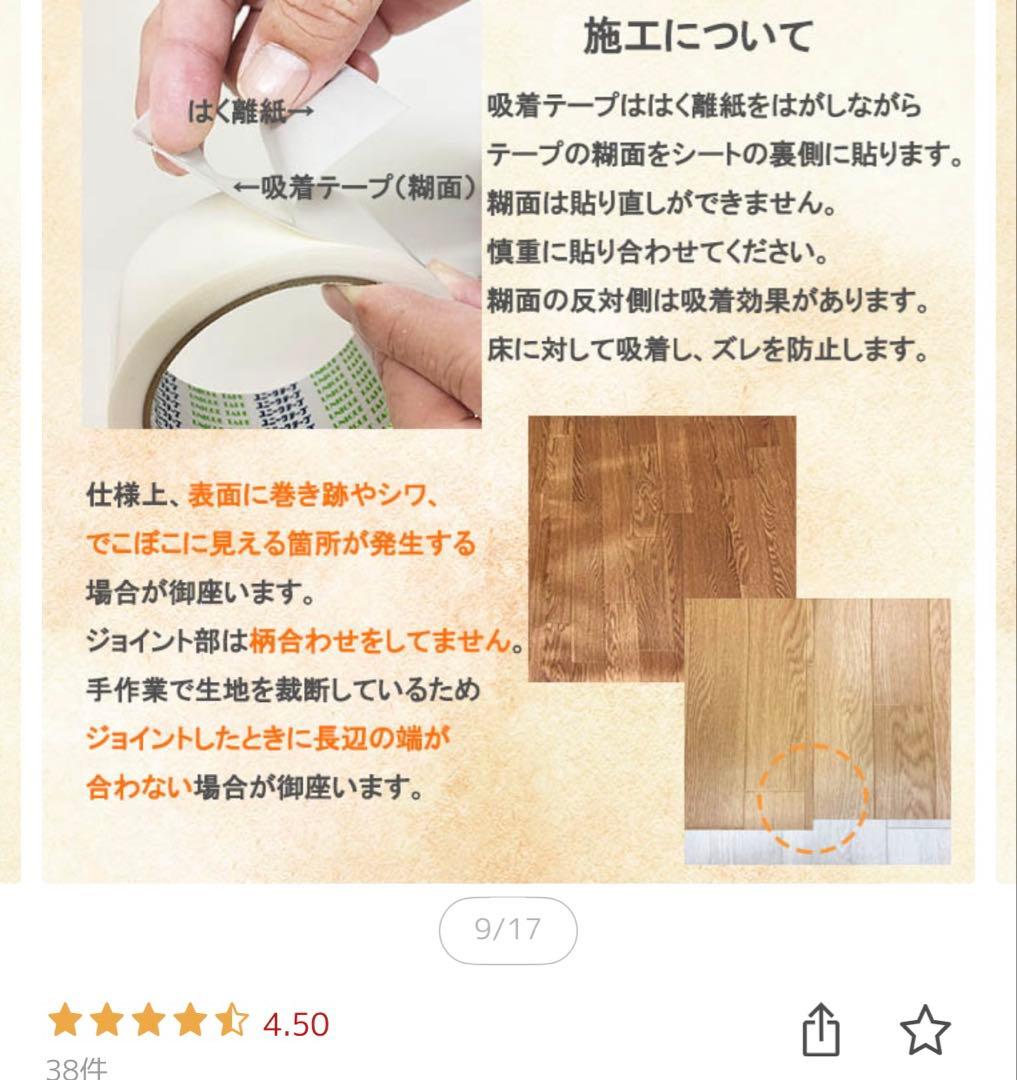Viewport: 1017px width, 1080px height.
Task: Tap the 9/17 image page indicator
Action: [508, 930]
